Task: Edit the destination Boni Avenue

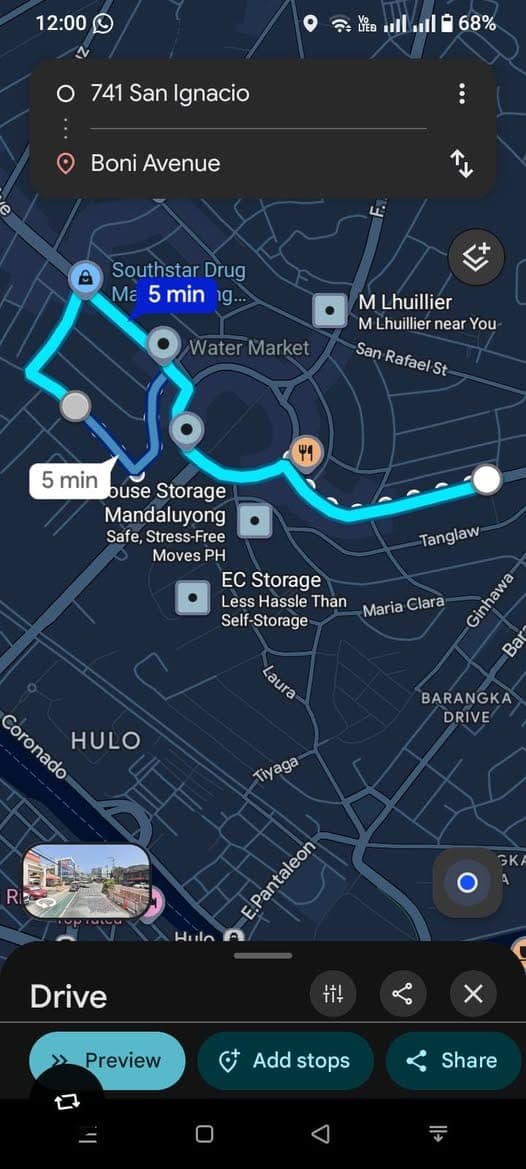Action: (155, 163)
